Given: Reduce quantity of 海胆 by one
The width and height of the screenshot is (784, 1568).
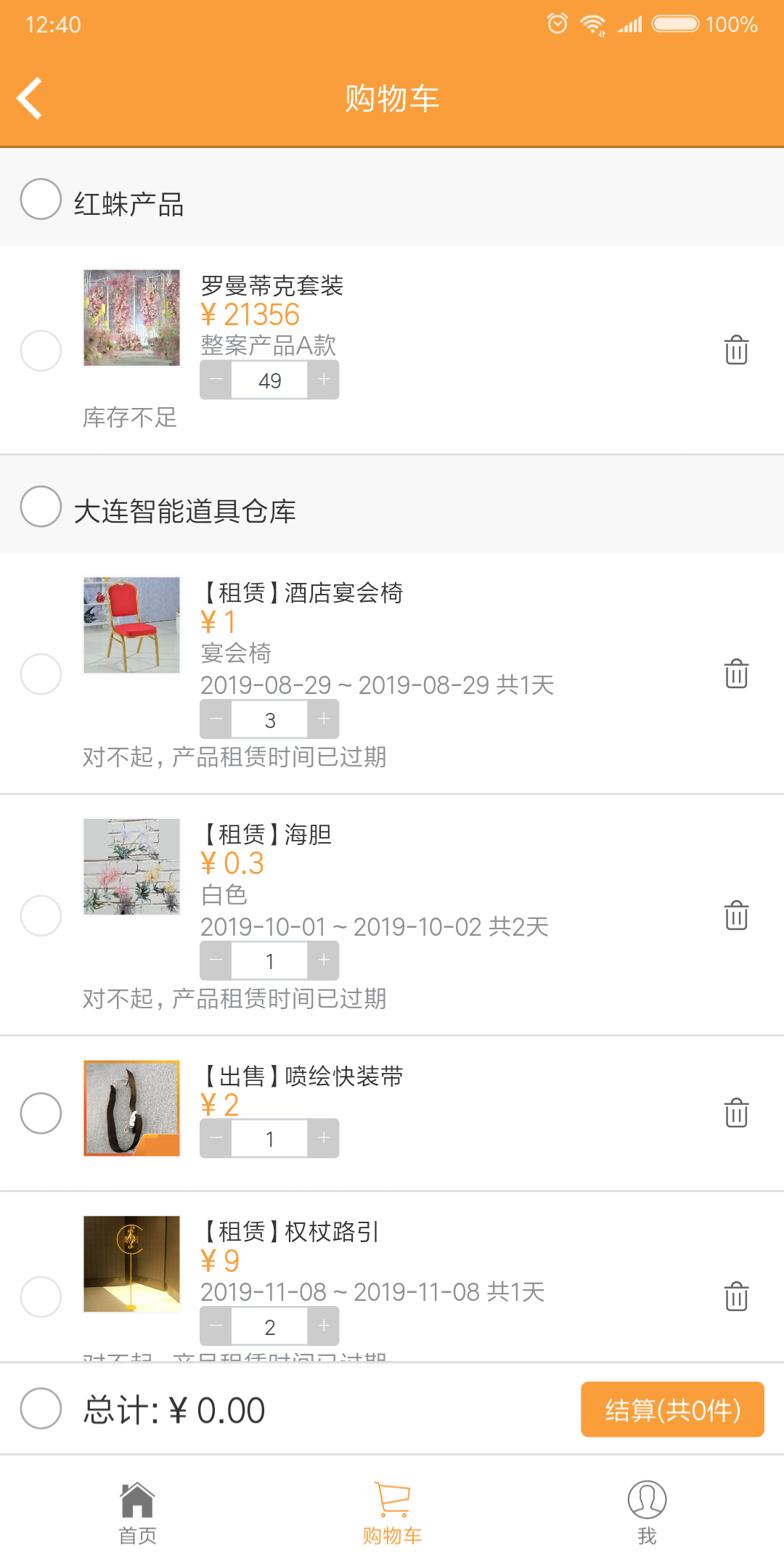Looking at the screenshot, I should point(216,960).
